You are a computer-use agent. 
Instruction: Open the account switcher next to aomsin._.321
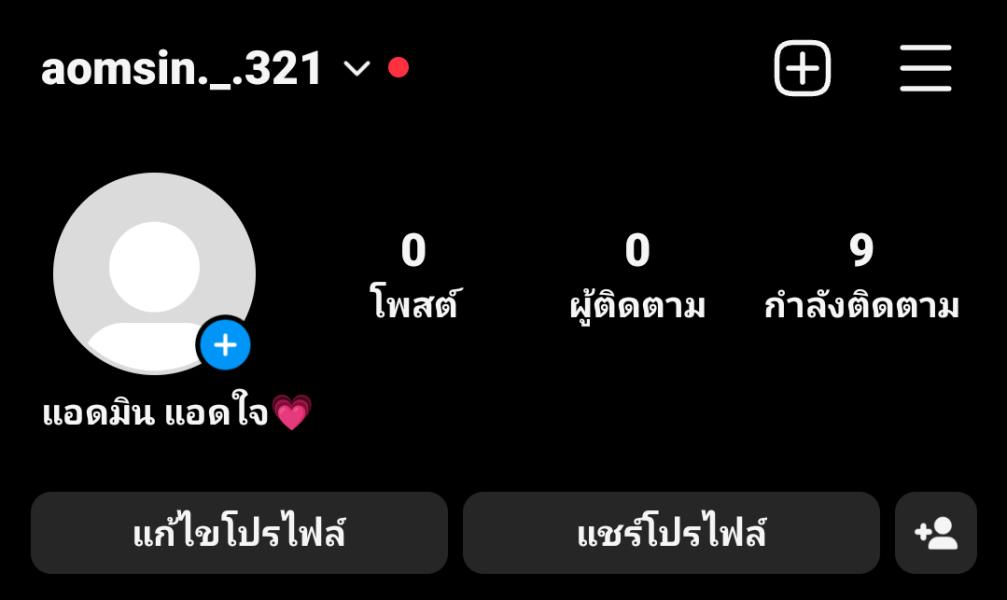click(356, 68)
